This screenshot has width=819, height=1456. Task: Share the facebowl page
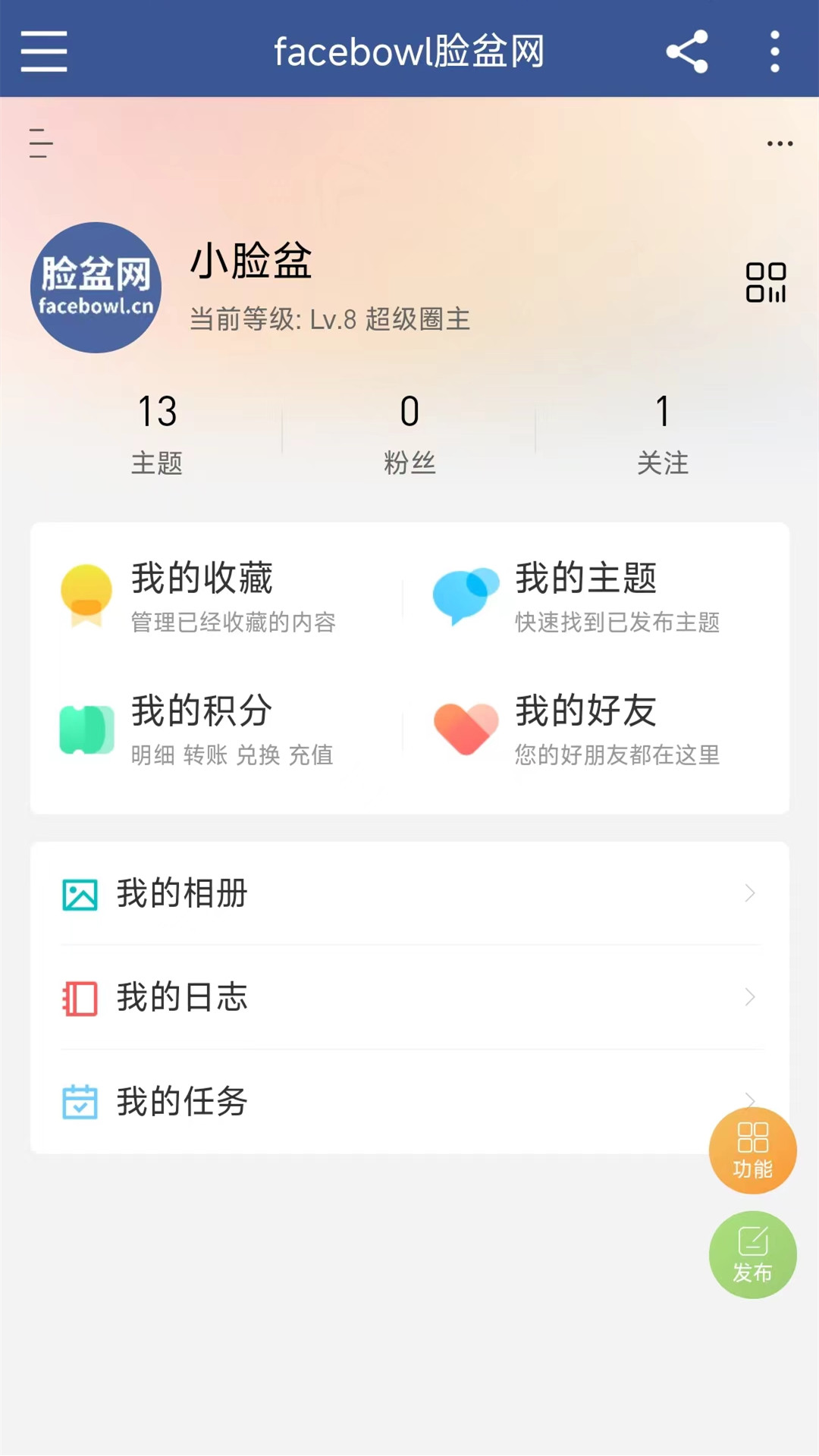[687, 52]
